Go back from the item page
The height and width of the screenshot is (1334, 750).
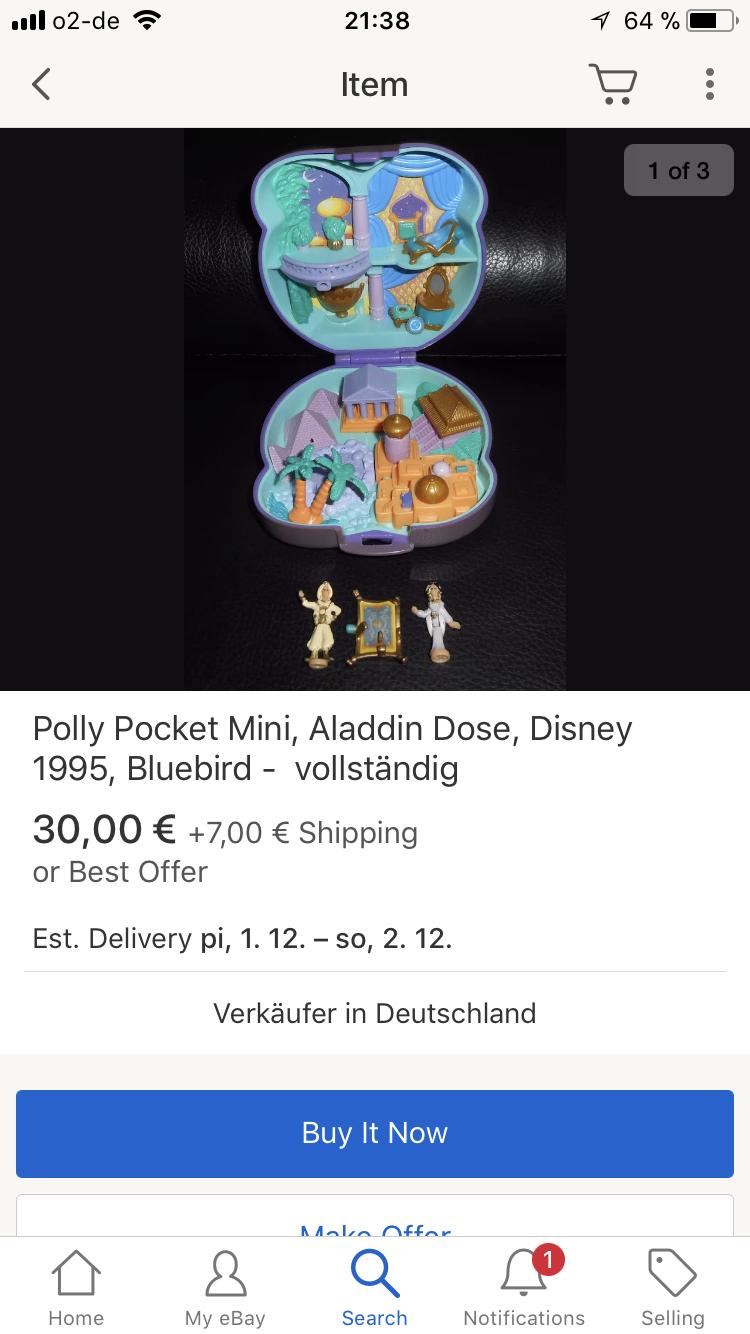click(41, 85)
